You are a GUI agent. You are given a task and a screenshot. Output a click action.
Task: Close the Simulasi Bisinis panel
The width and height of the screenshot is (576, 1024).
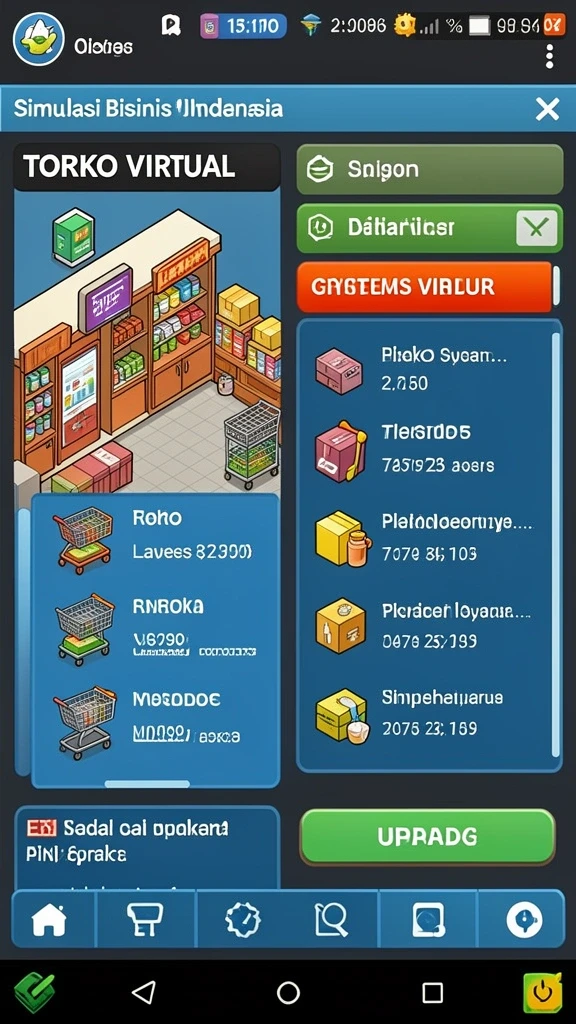[547, 109]
